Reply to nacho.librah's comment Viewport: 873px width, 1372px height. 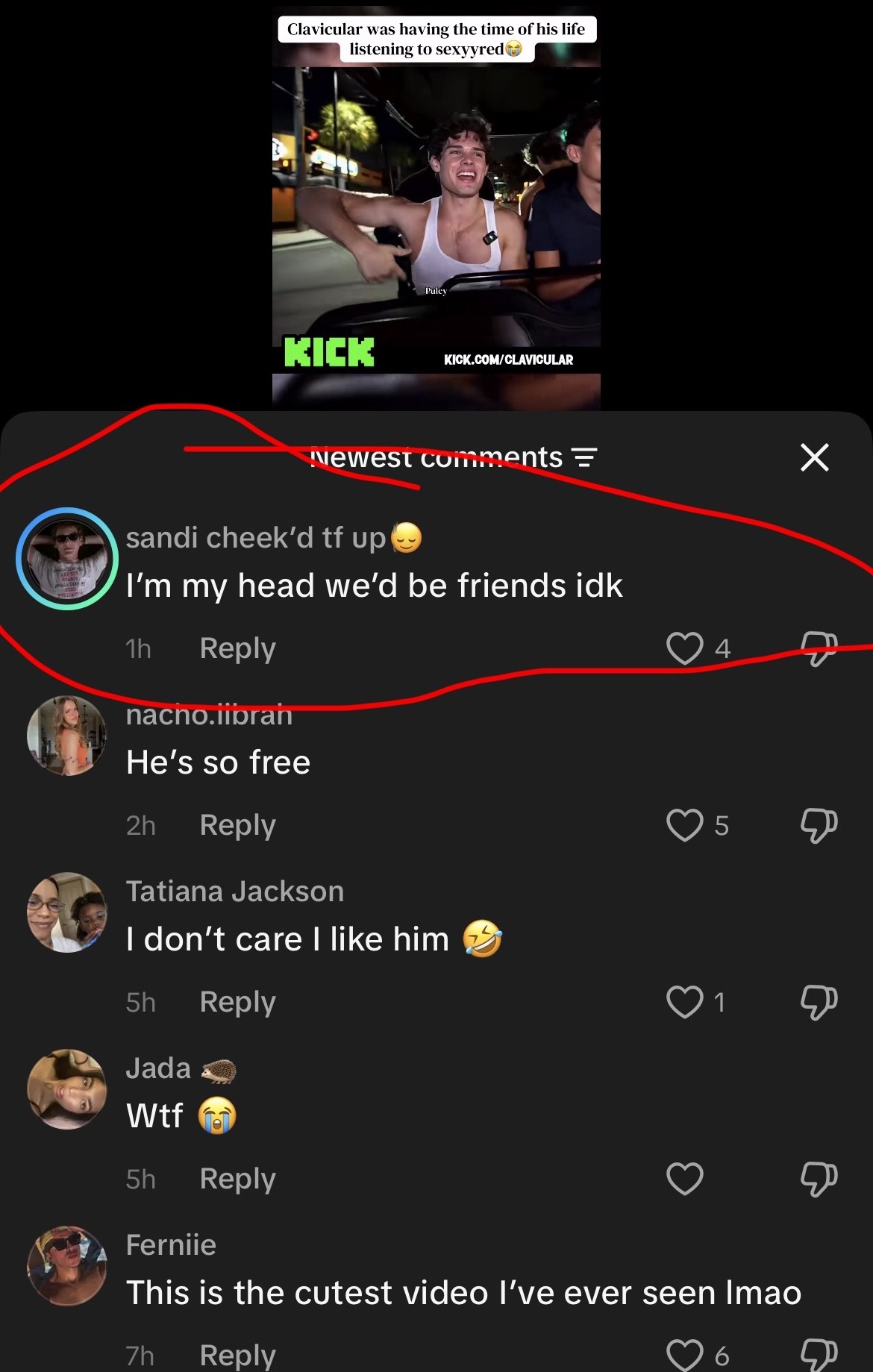coord(237,825)
